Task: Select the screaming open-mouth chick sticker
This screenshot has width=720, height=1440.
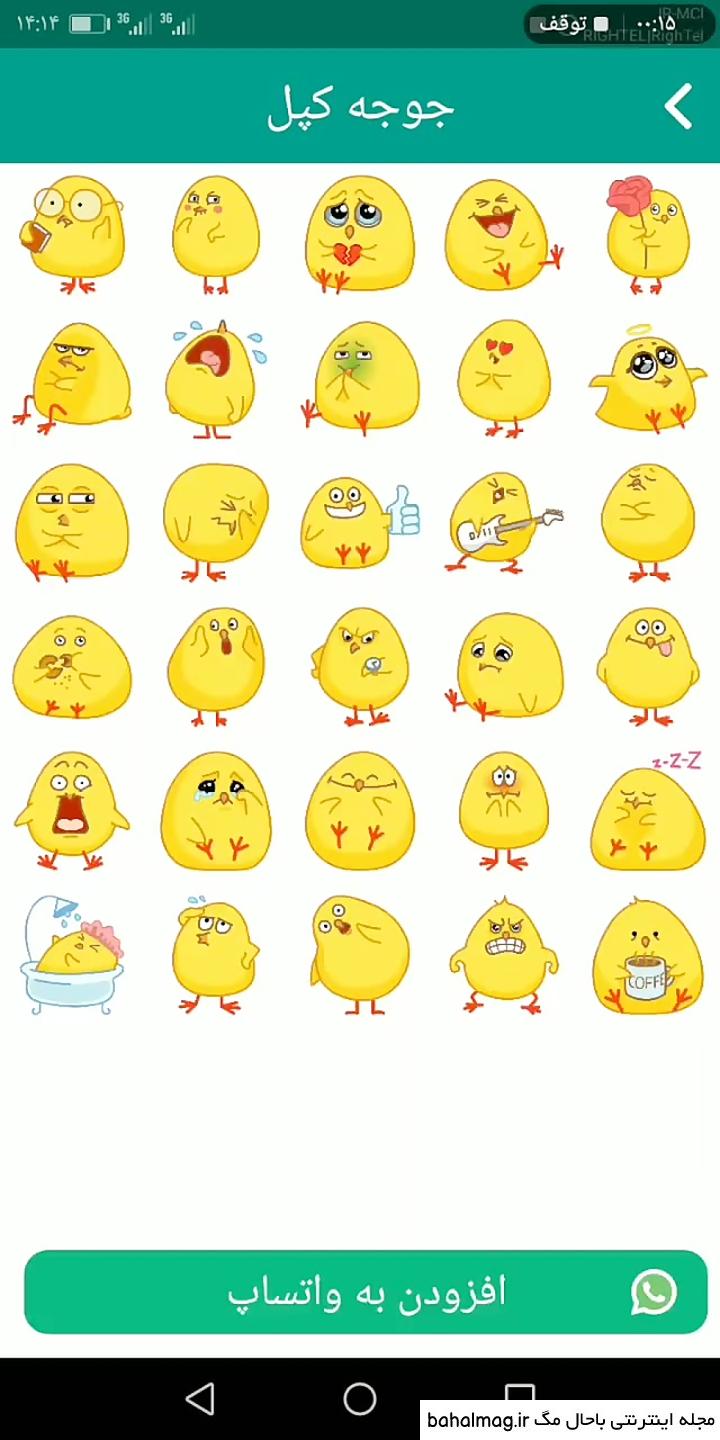Action: tap(72, 811)
